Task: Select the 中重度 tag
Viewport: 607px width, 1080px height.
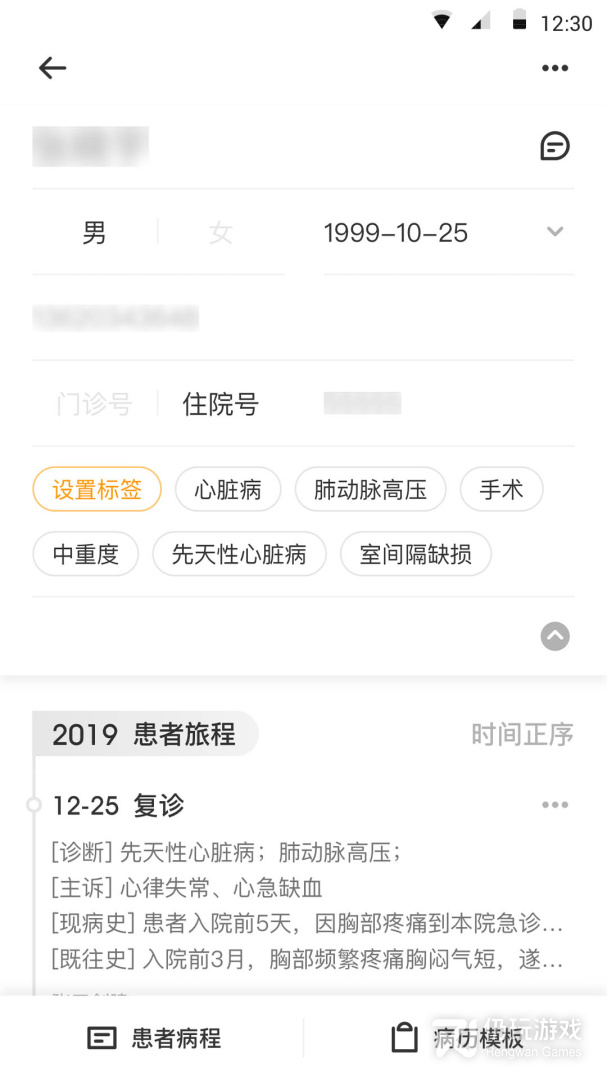Action: tap(86, 554)
